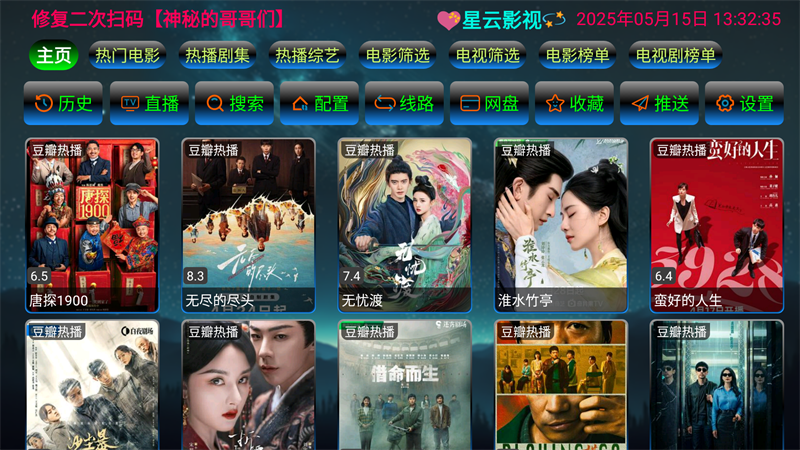Tap the 线路 route button
Screen dimensions: 800x450
[404, 103]
